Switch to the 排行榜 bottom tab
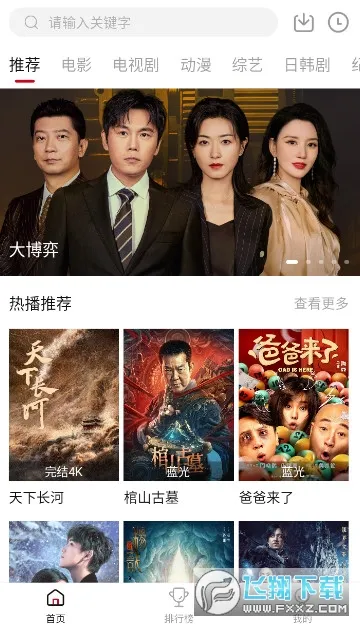The image size is (360, 628). 179,606
